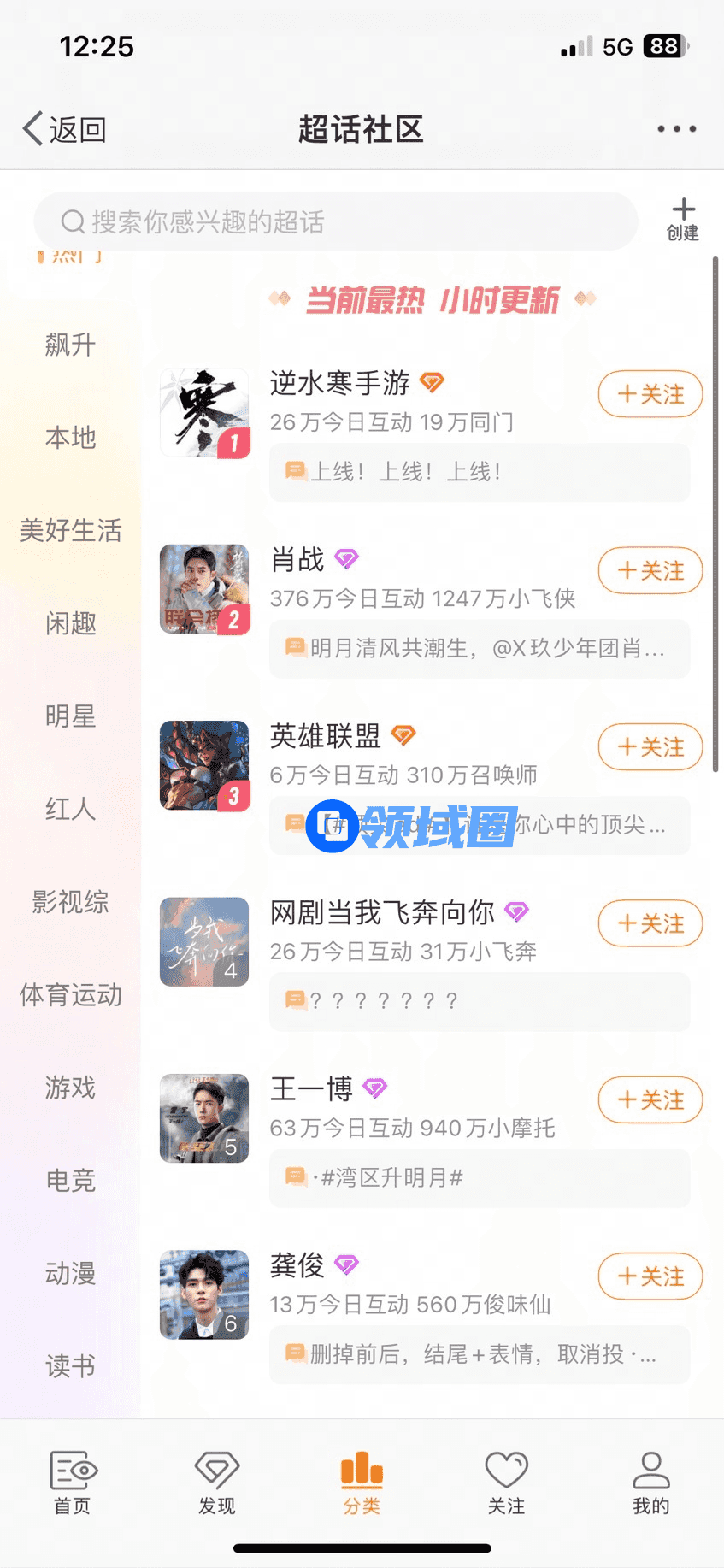
Task: Go back using the 返回 button
Action: pyautogui.click(x=65, y=129)
